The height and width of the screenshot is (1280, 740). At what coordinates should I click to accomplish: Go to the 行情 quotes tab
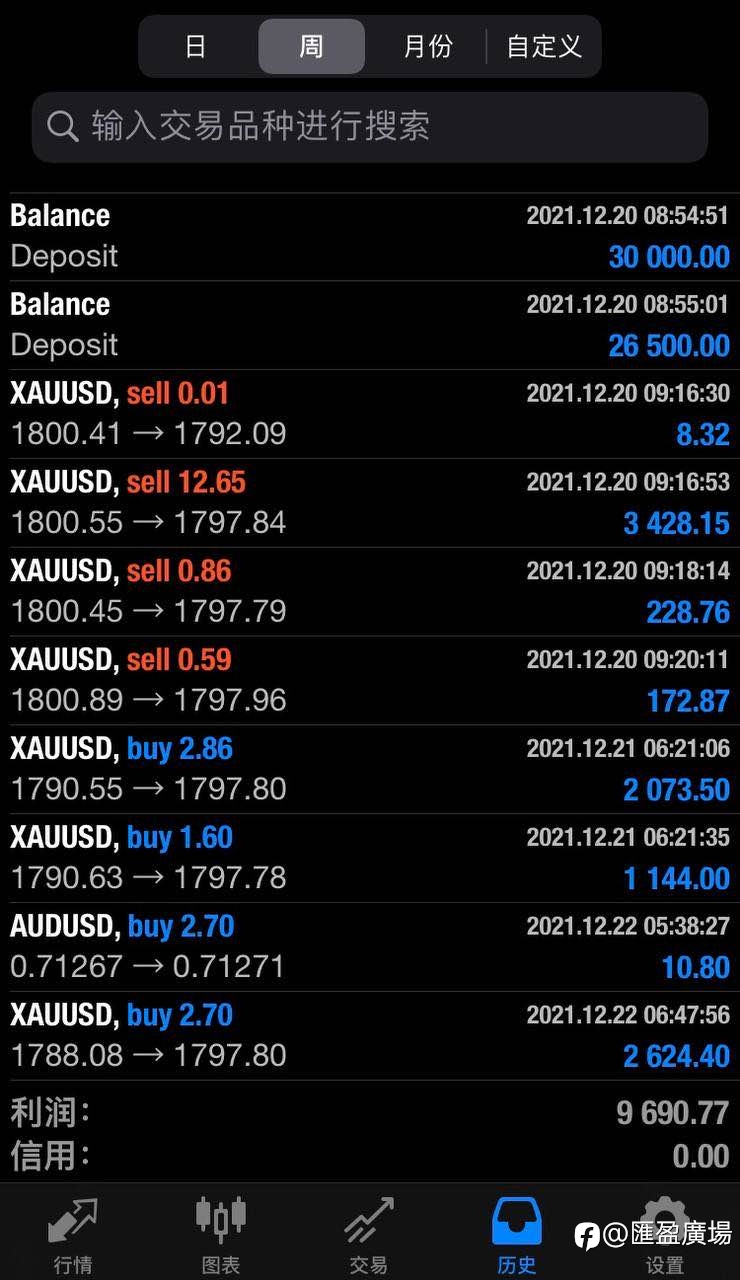coord(73,1235)
